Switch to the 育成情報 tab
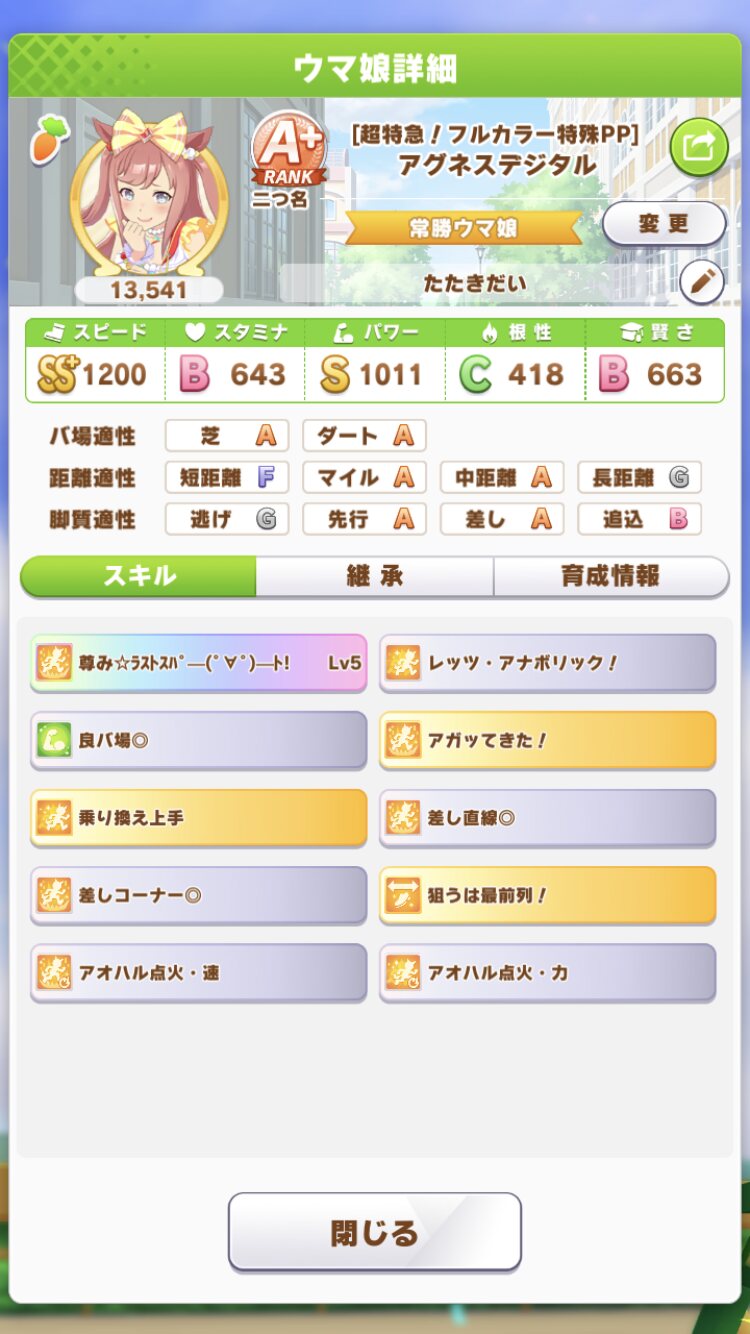 coord(610,577)
